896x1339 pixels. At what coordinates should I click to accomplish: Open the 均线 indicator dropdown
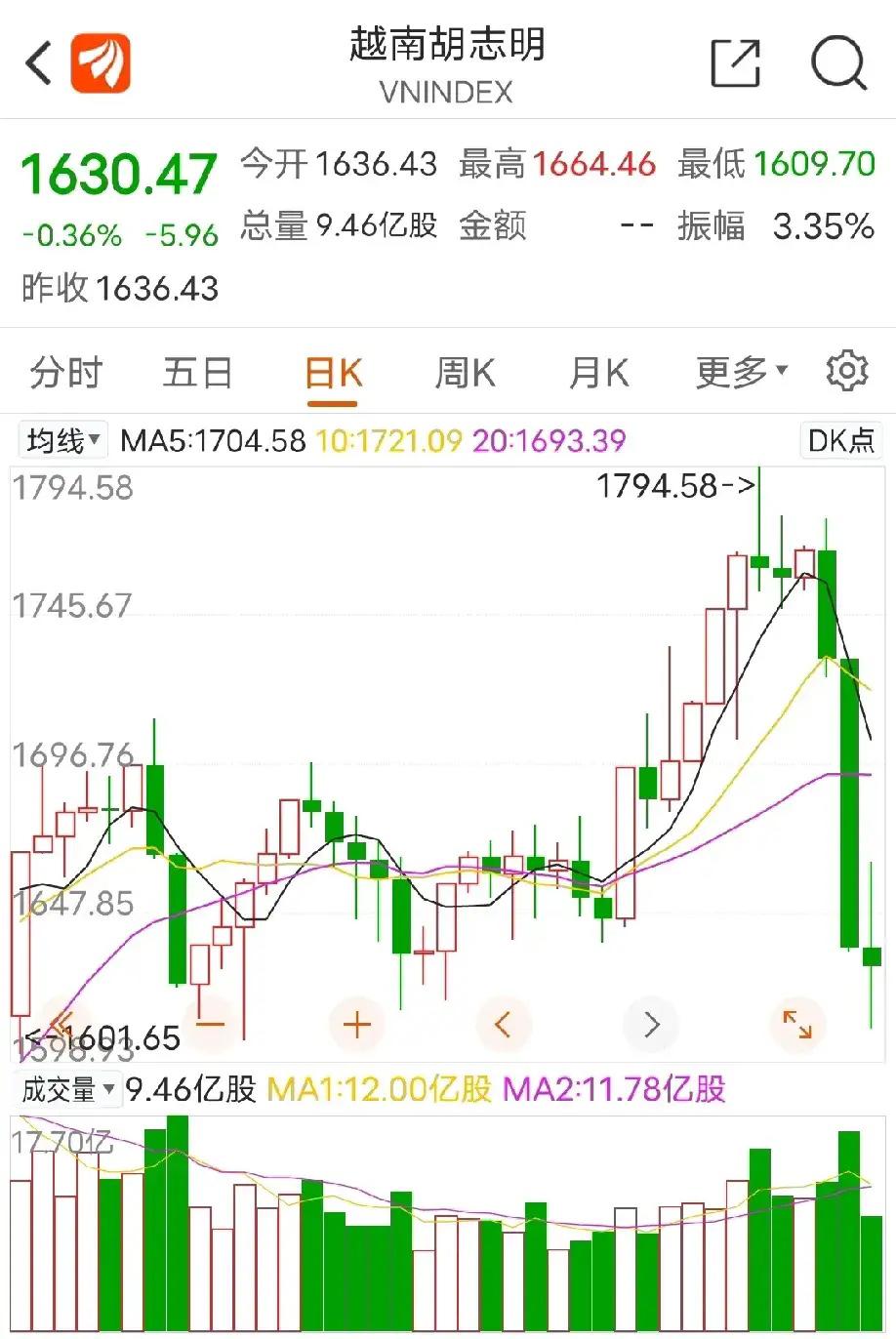click(x=63, y=441)
